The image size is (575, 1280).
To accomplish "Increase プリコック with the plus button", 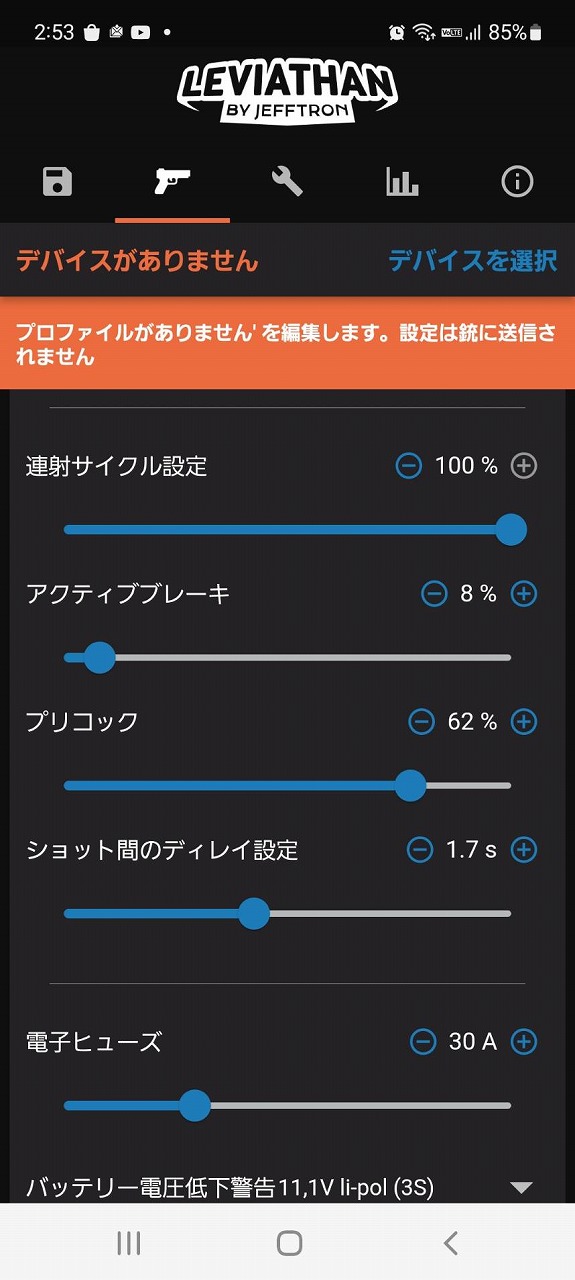I will coord(524,722).
